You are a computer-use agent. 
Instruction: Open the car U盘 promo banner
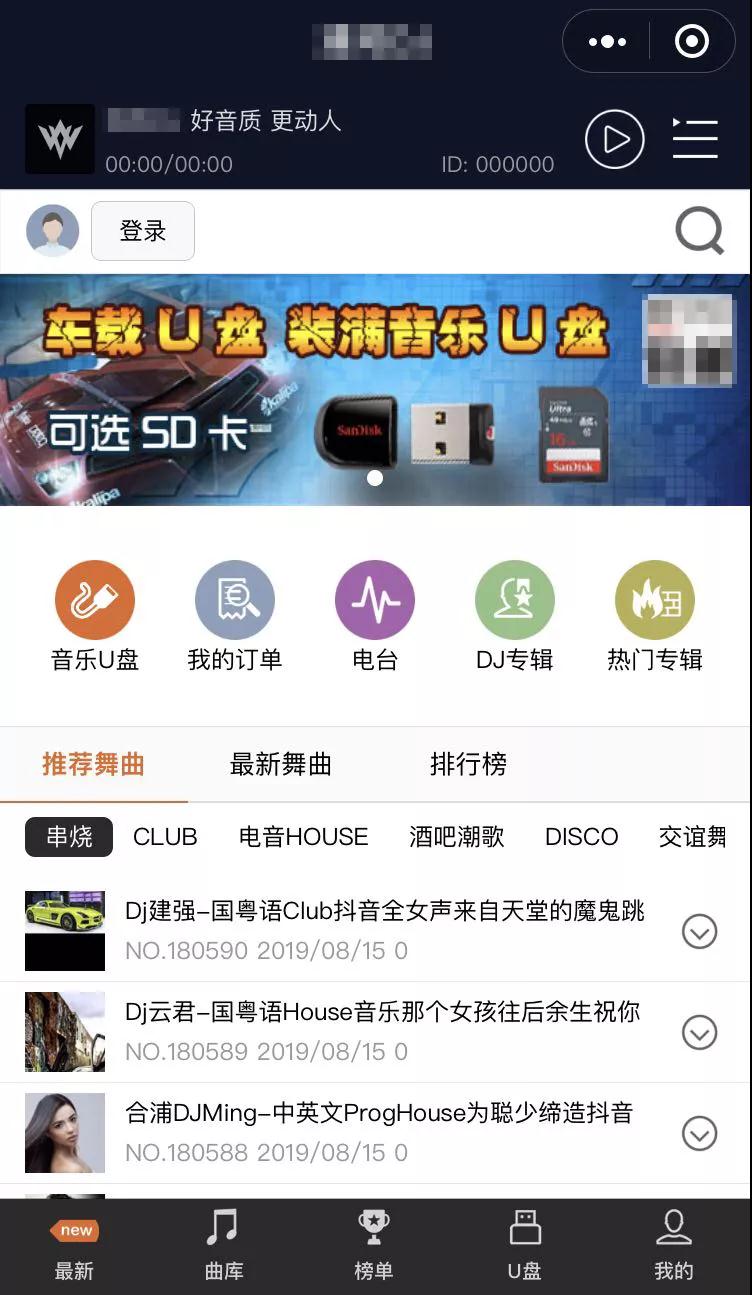pyautogui.click(x=375, y=390)
